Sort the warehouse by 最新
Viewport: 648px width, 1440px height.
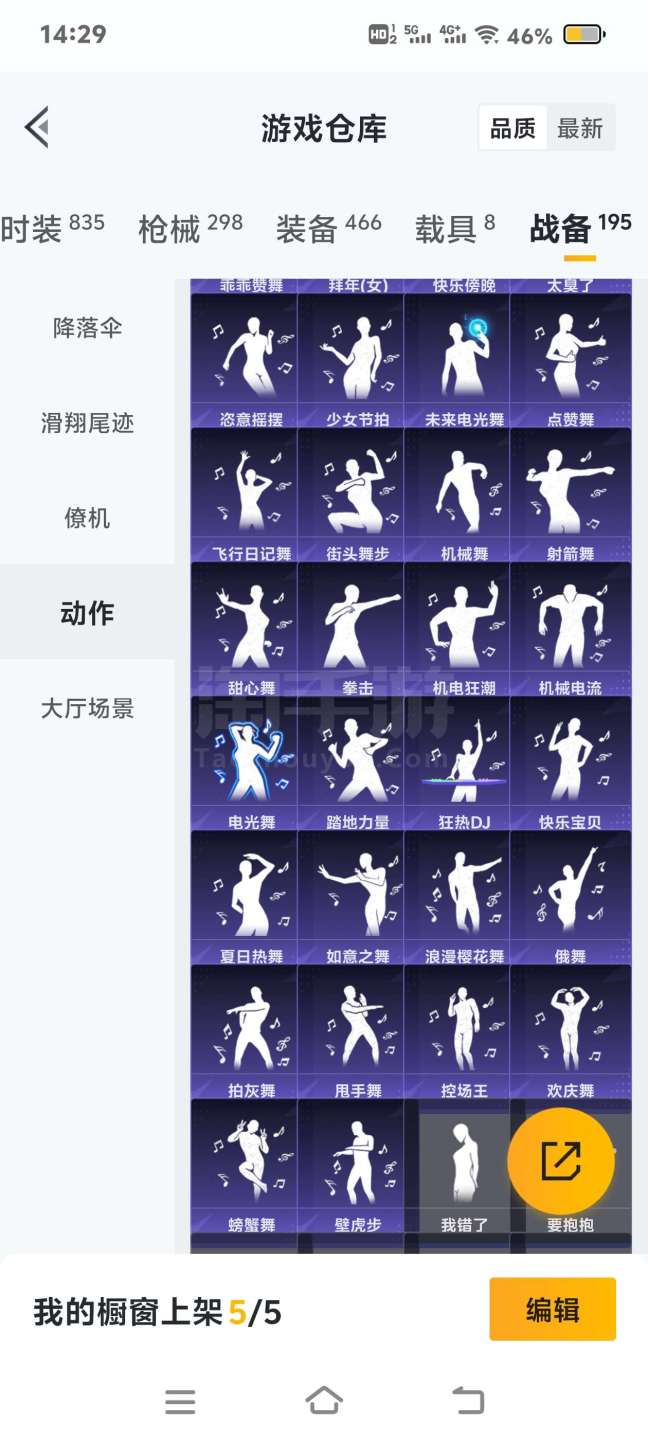tap(580, 129)
